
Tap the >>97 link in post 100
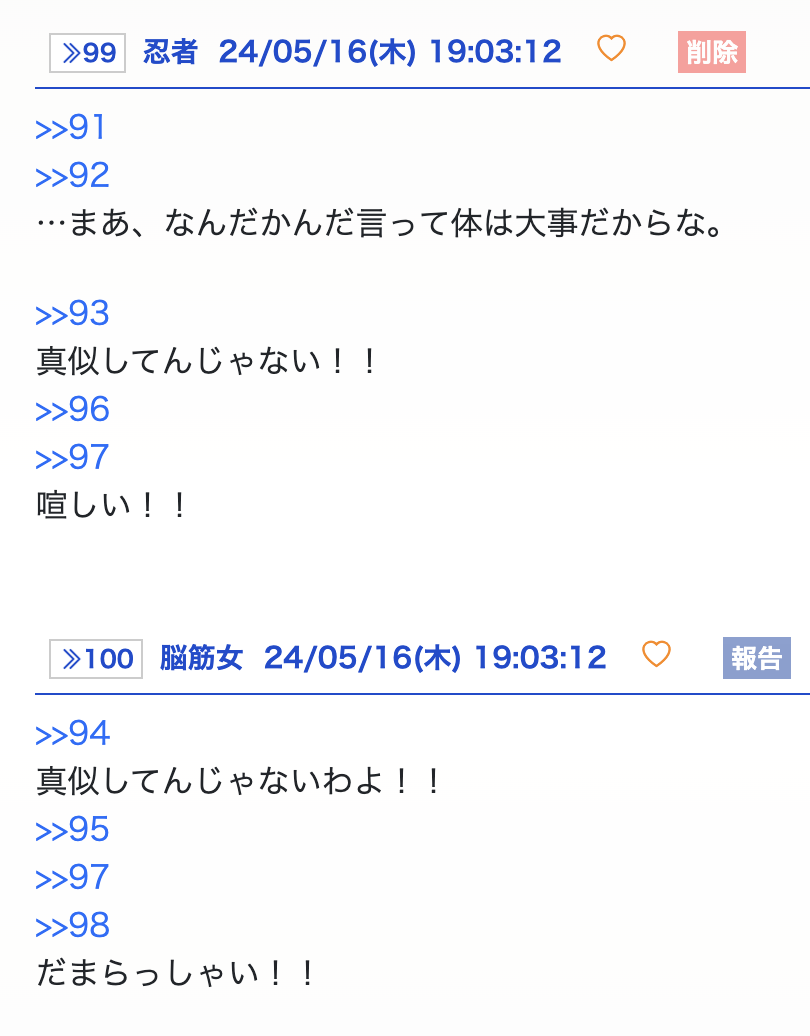tap(72, 878)
